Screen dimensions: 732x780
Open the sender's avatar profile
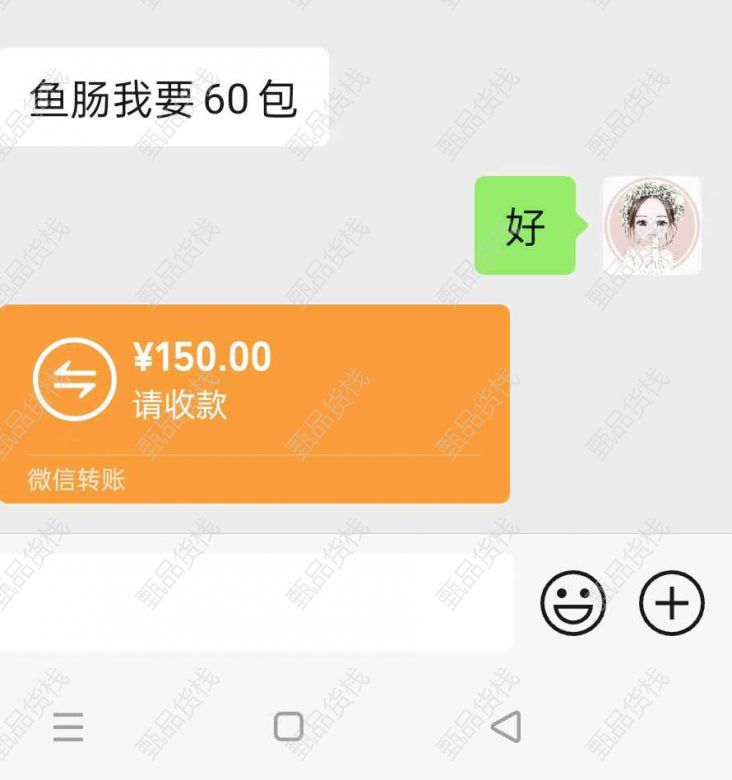point(652,226)
